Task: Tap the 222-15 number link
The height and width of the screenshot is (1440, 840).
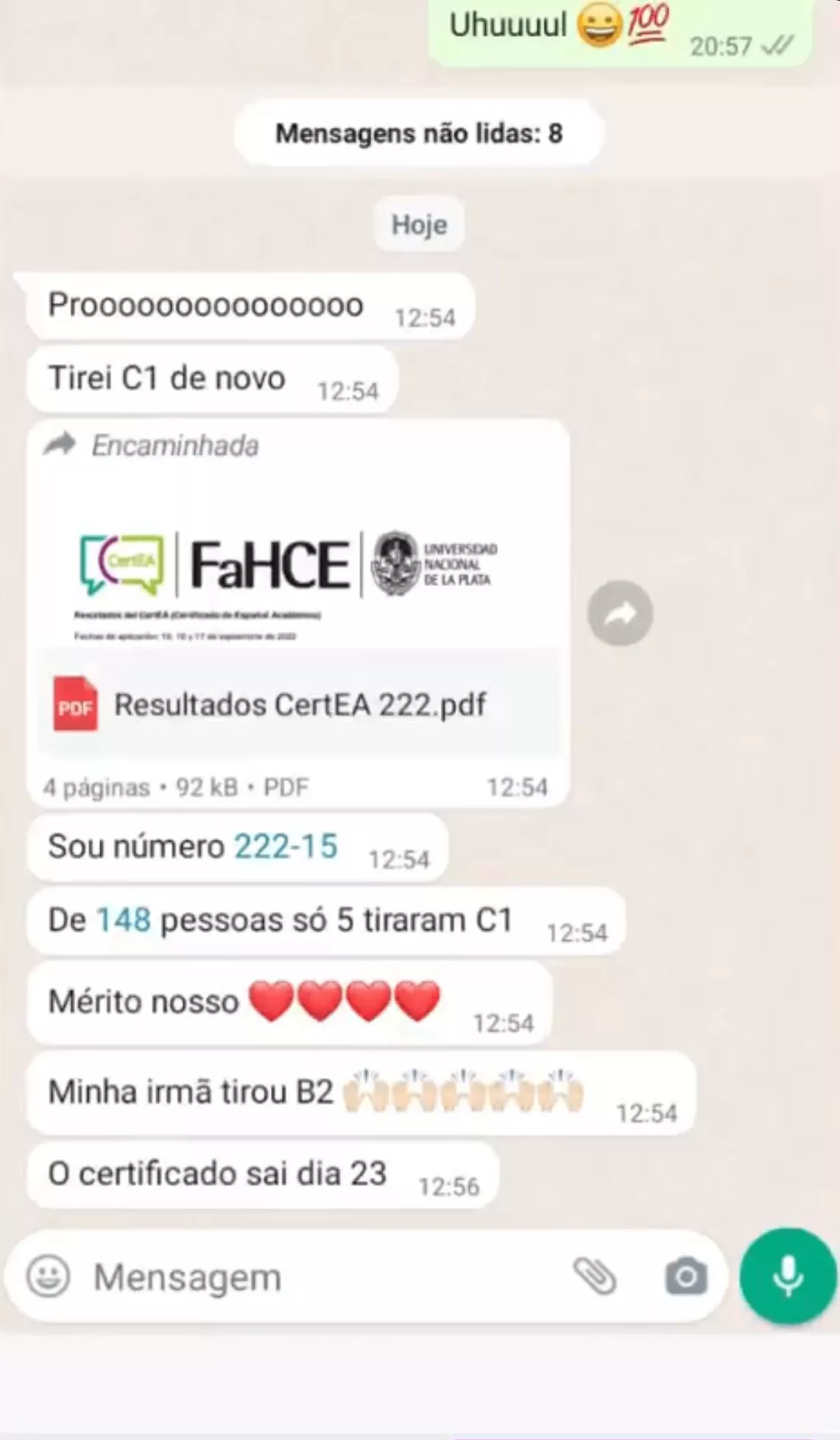Action: (286, 847)
